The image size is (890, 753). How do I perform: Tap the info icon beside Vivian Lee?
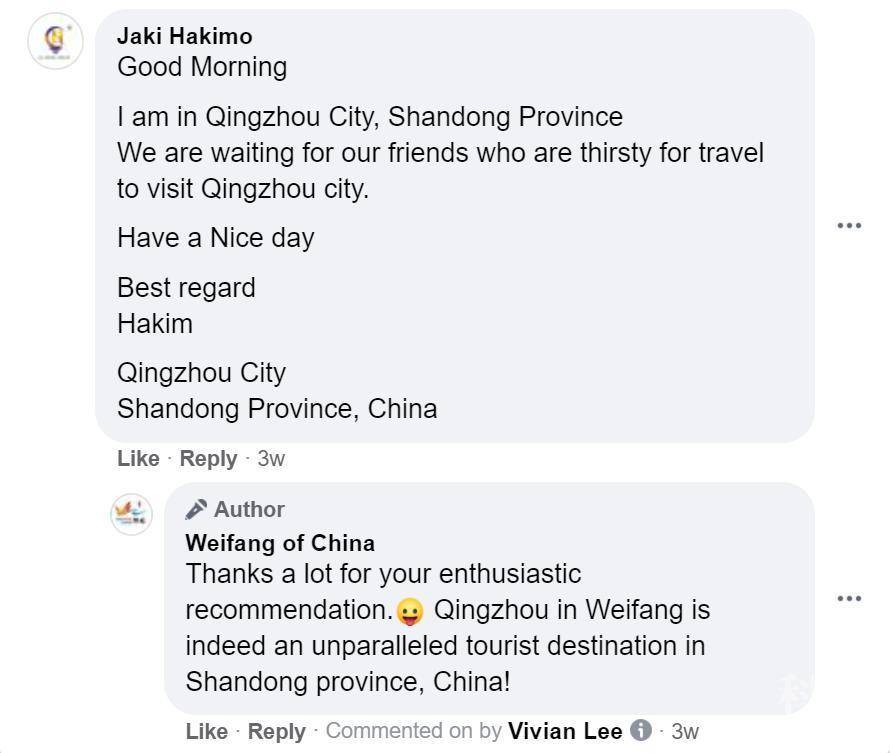[x=641, y=731]
